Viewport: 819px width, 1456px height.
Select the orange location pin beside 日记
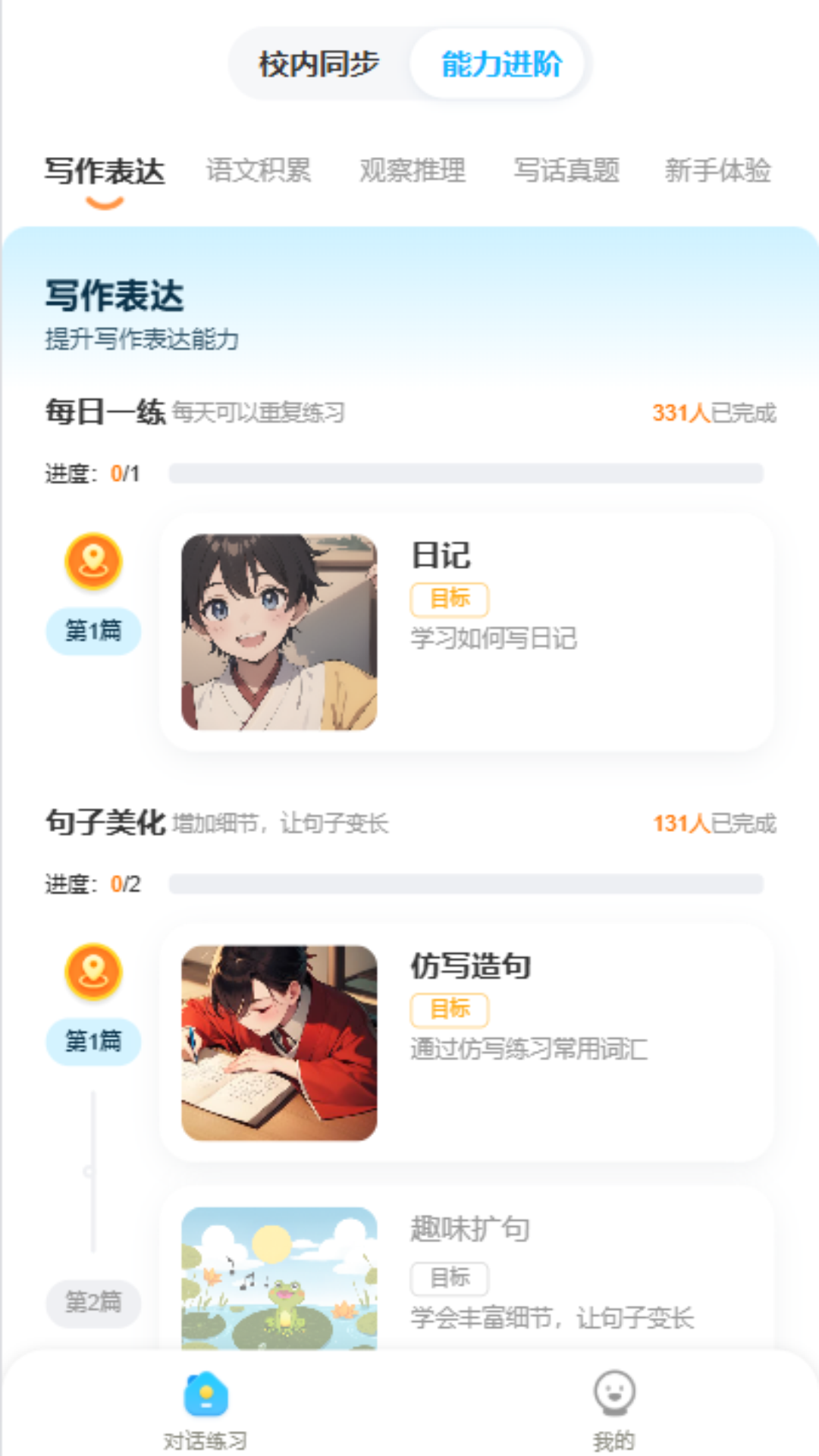pos(93,561)
